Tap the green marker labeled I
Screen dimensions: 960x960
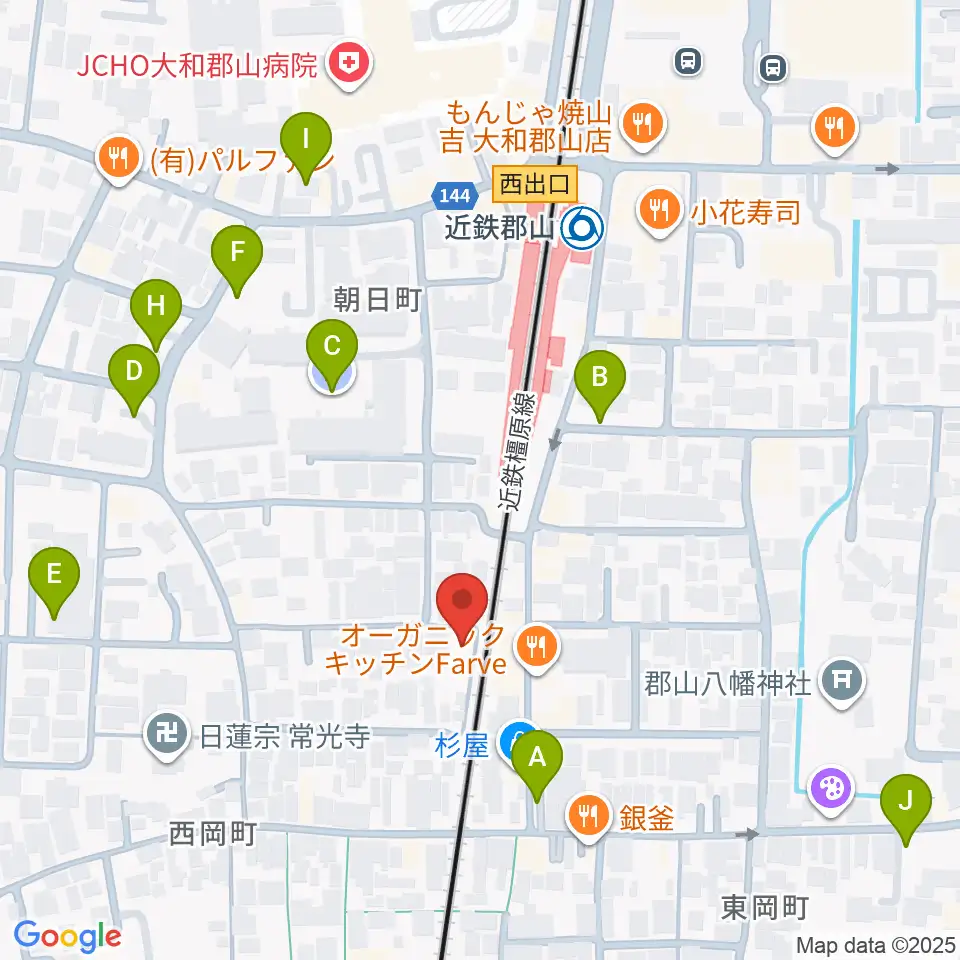coord(306,141)
